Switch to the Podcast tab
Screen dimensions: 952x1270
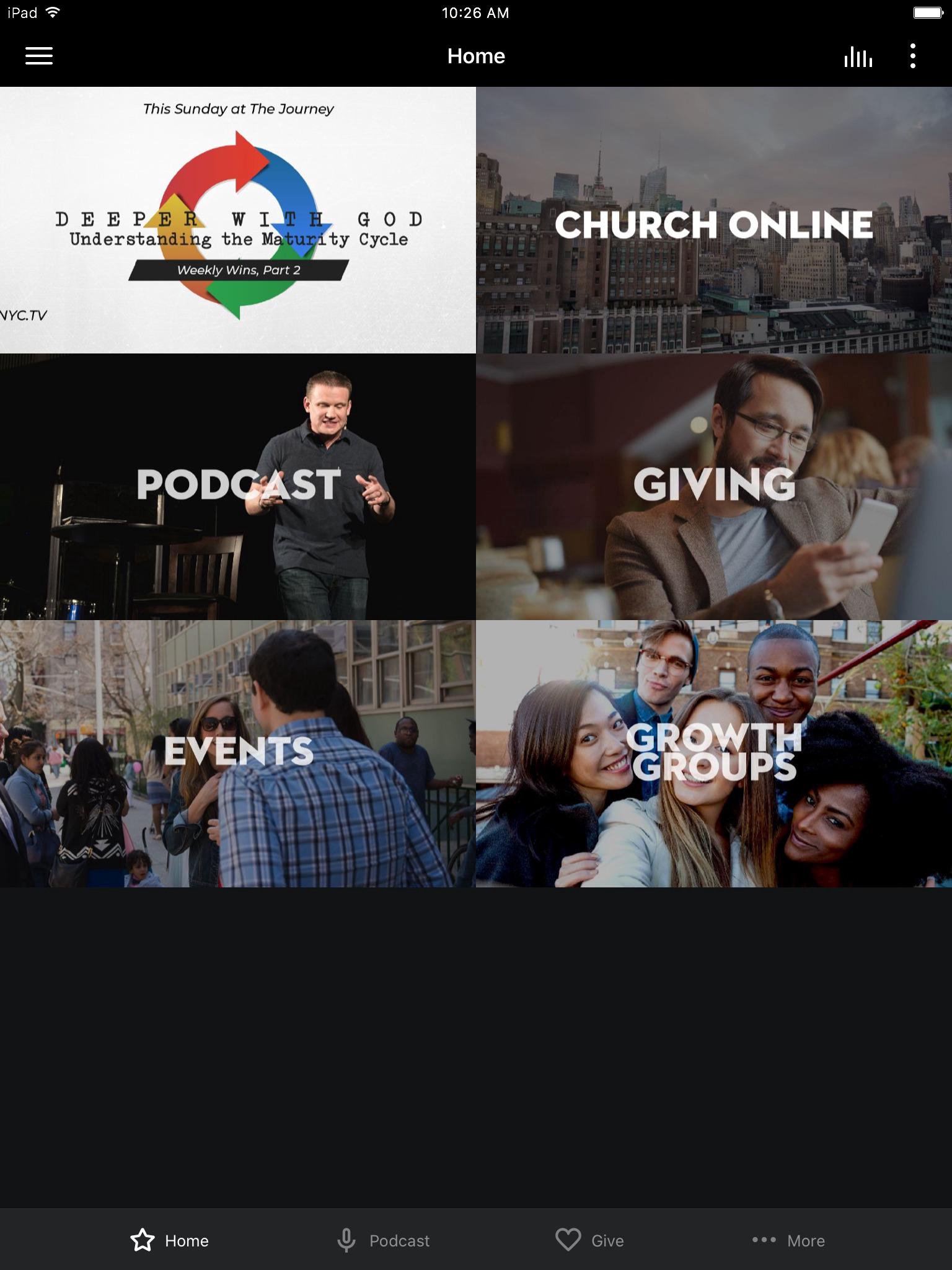pyautogui.click(x=383, y=1240)
